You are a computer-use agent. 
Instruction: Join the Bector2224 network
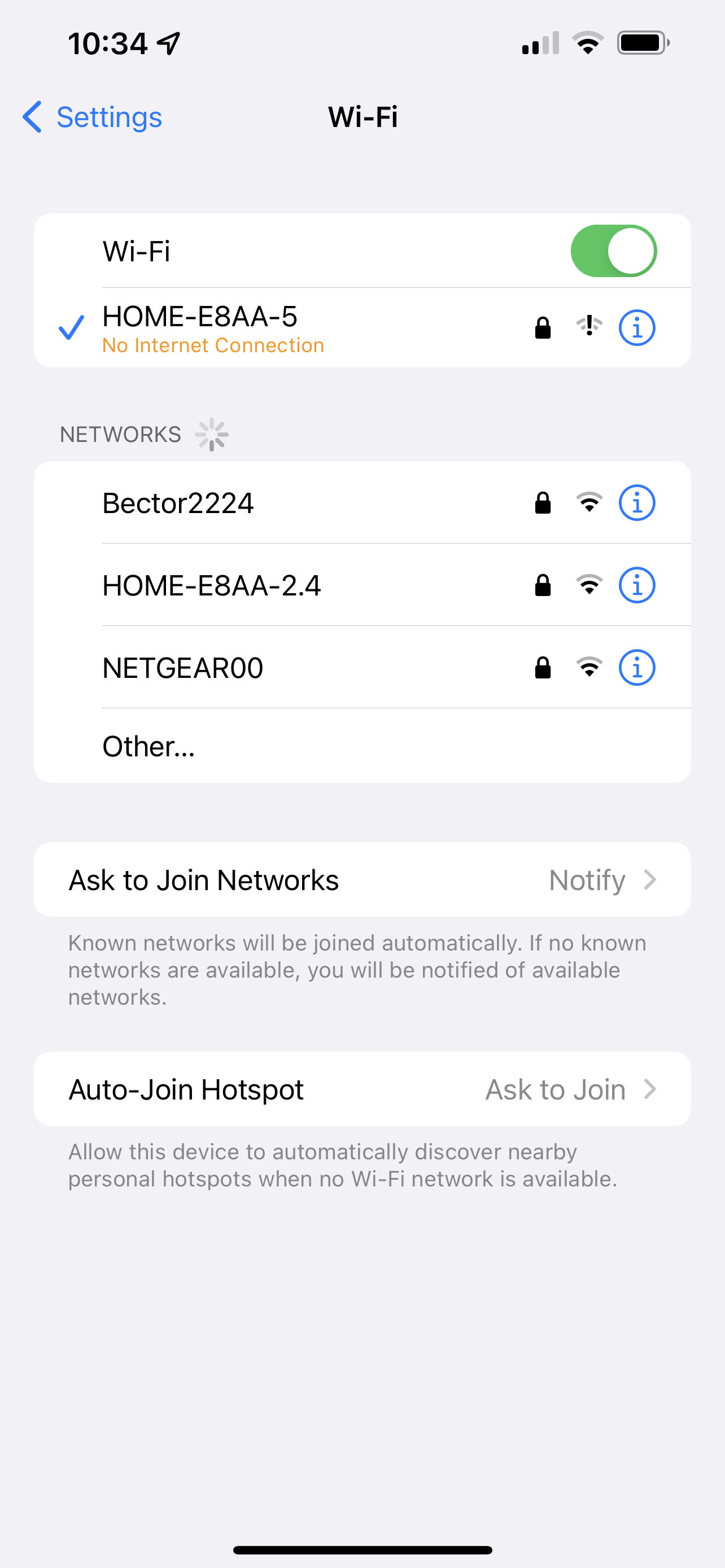(362, 503)
